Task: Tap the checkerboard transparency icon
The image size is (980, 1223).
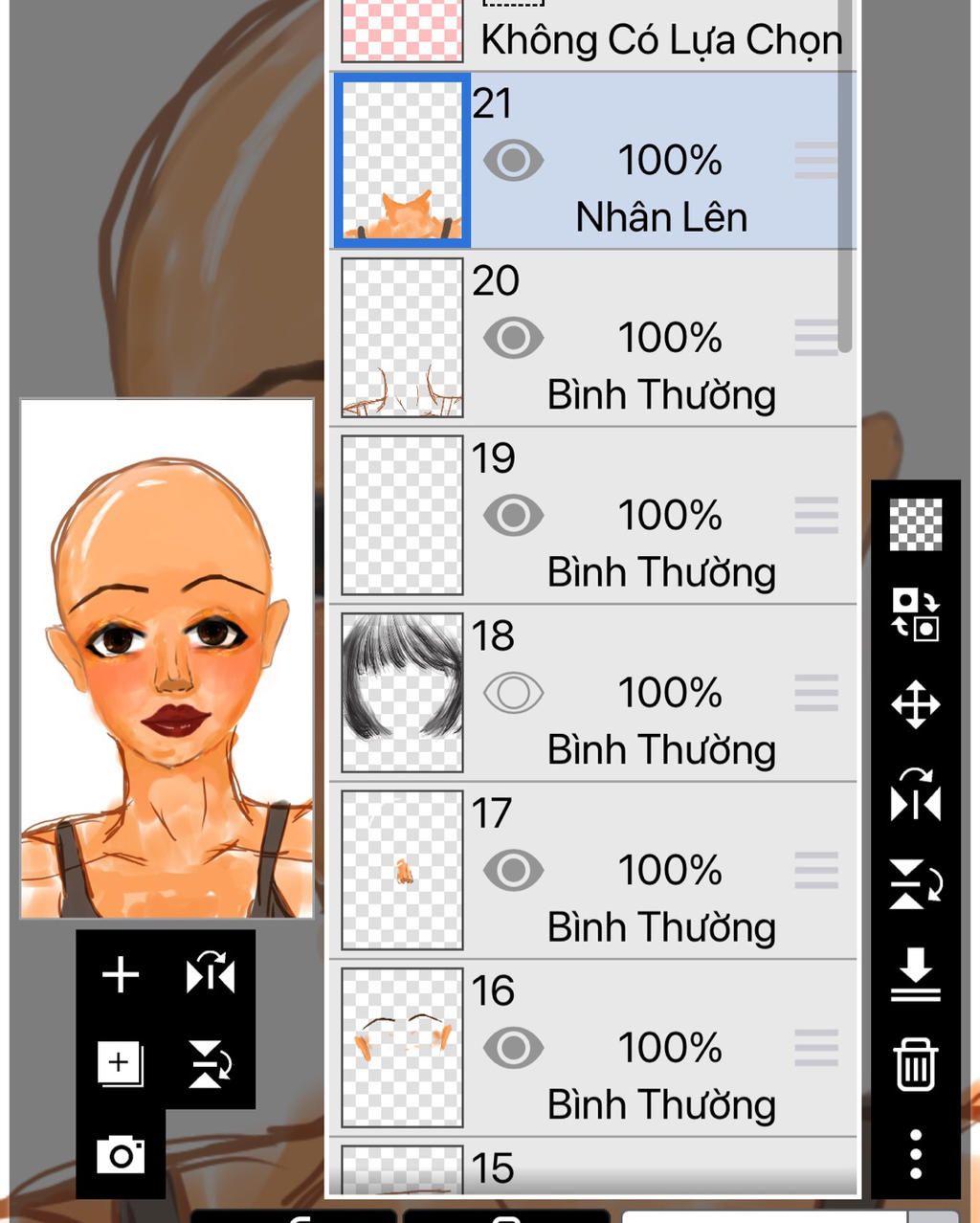Action: pyautogui.click(x=915, y=524)
